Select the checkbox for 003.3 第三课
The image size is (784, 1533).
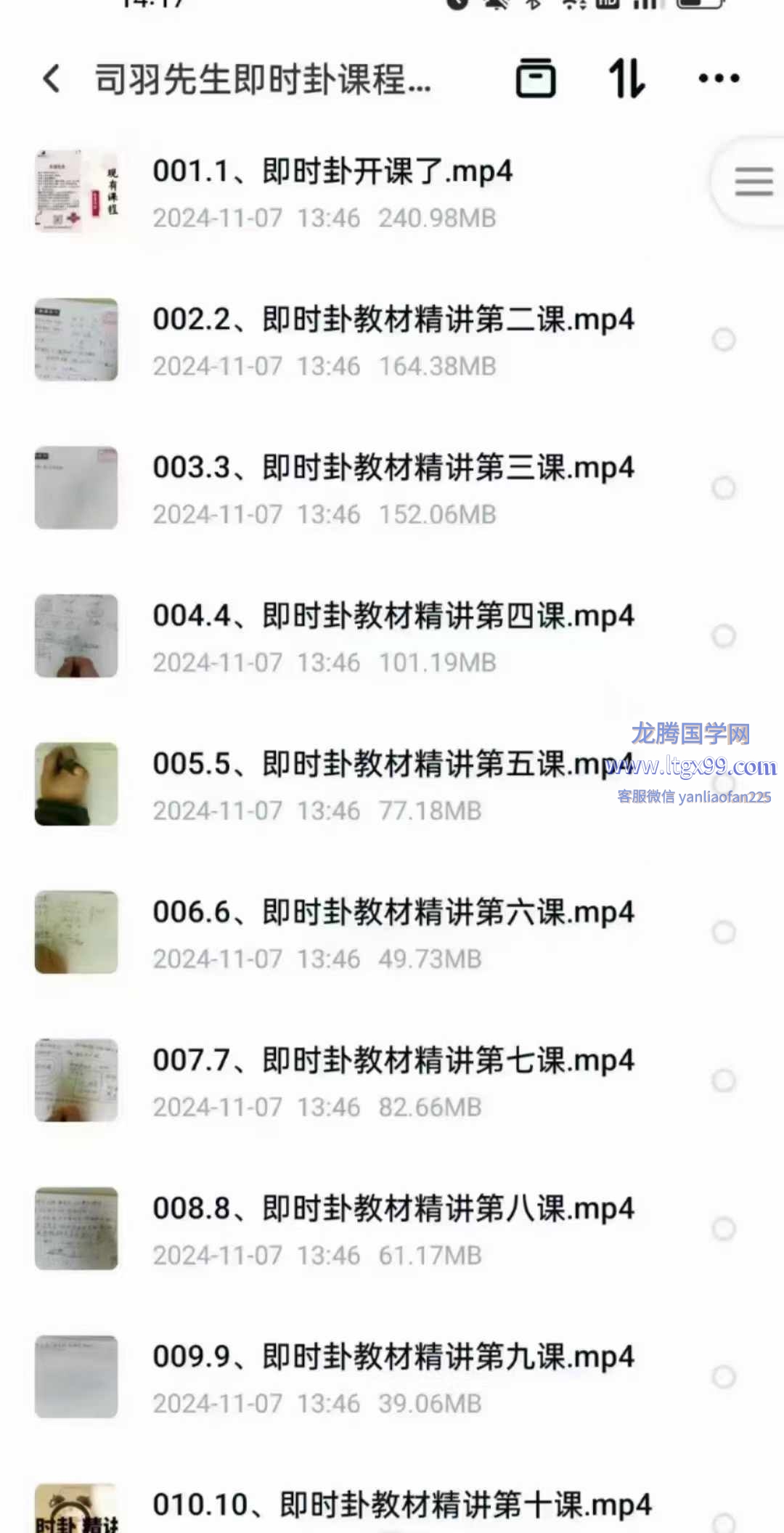(724, 487)
